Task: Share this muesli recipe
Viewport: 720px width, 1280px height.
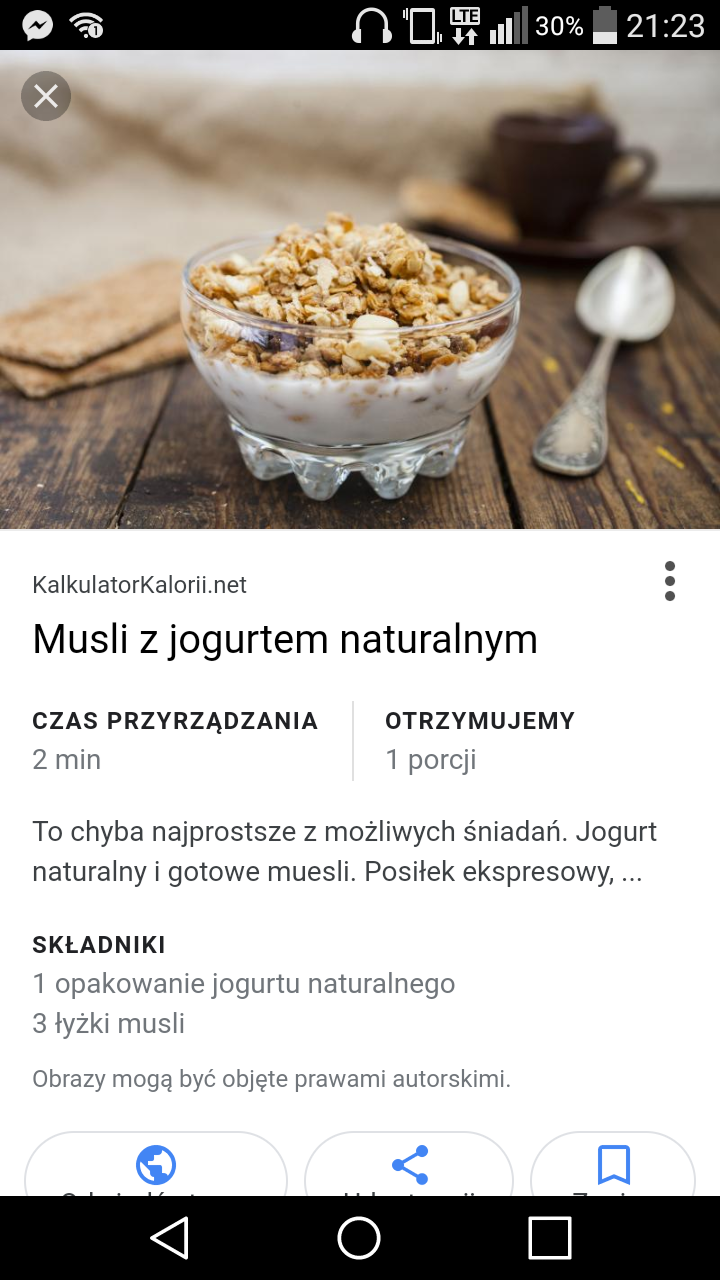Action: pos(409,1165)
